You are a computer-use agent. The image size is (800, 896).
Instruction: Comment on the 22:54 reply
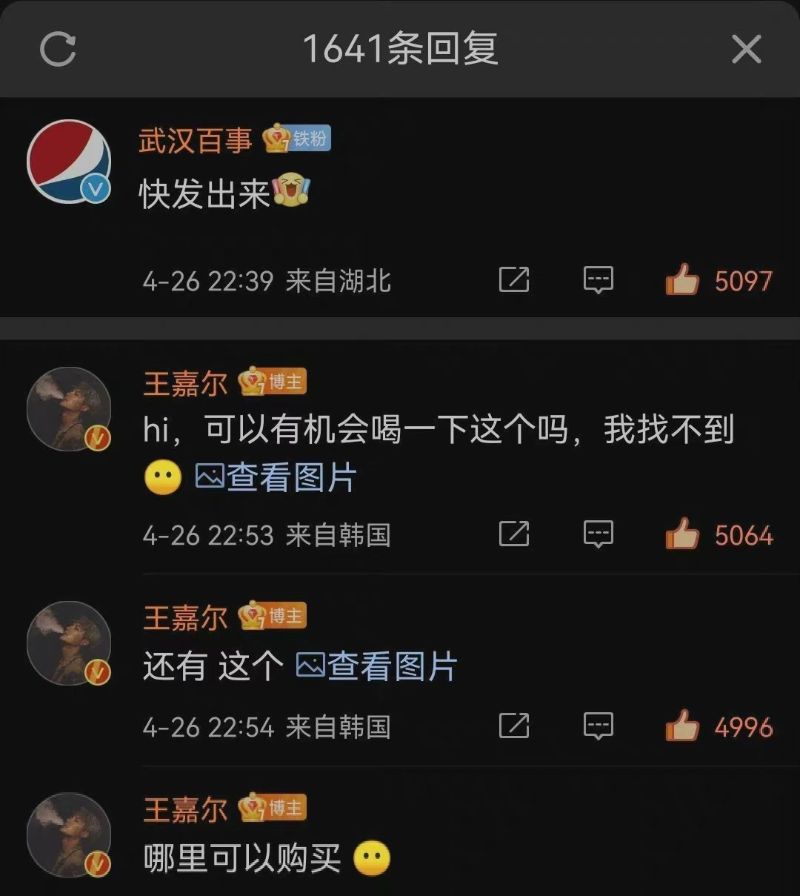pos(598,725)
